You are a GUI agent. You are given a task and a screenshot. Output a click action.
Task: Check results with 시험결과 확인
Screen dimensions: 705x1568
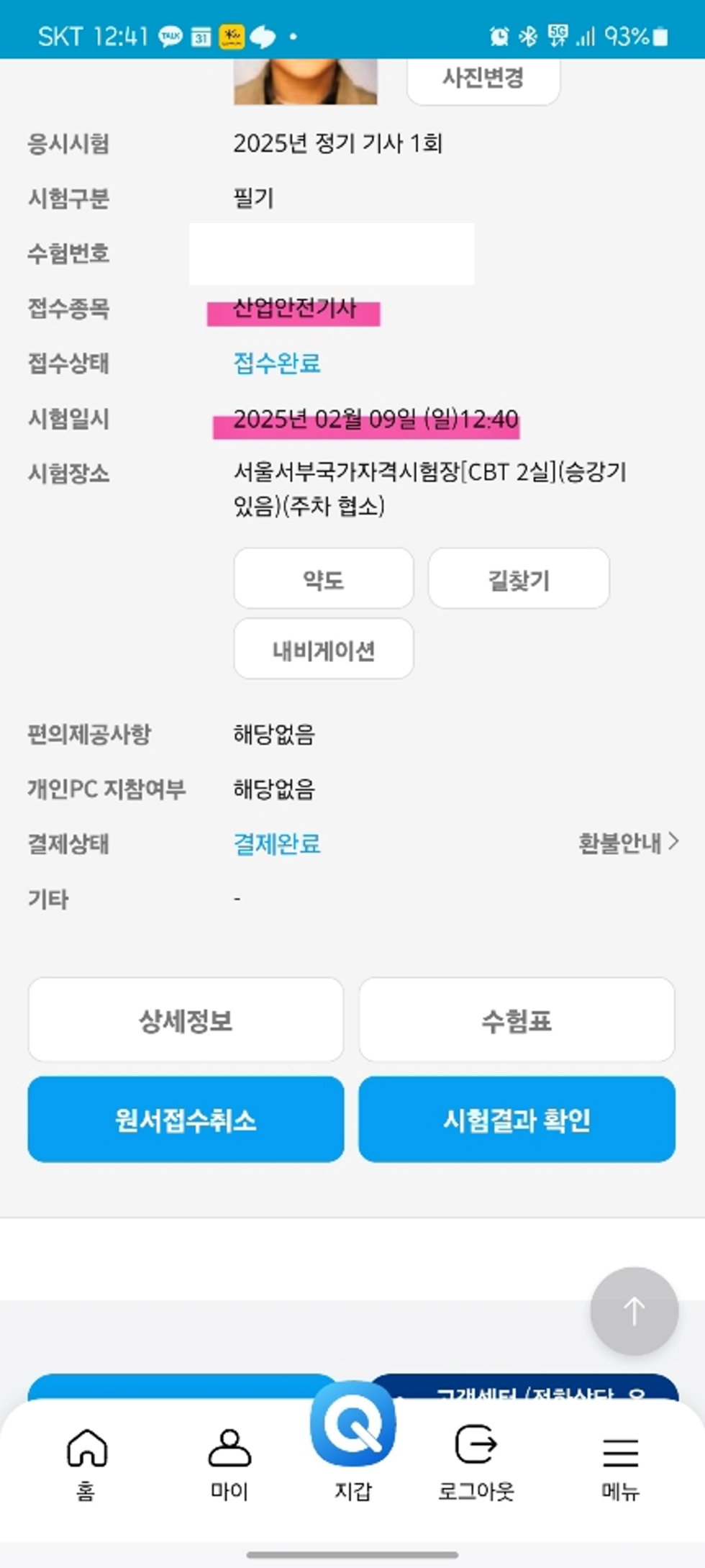[517, 1120]
